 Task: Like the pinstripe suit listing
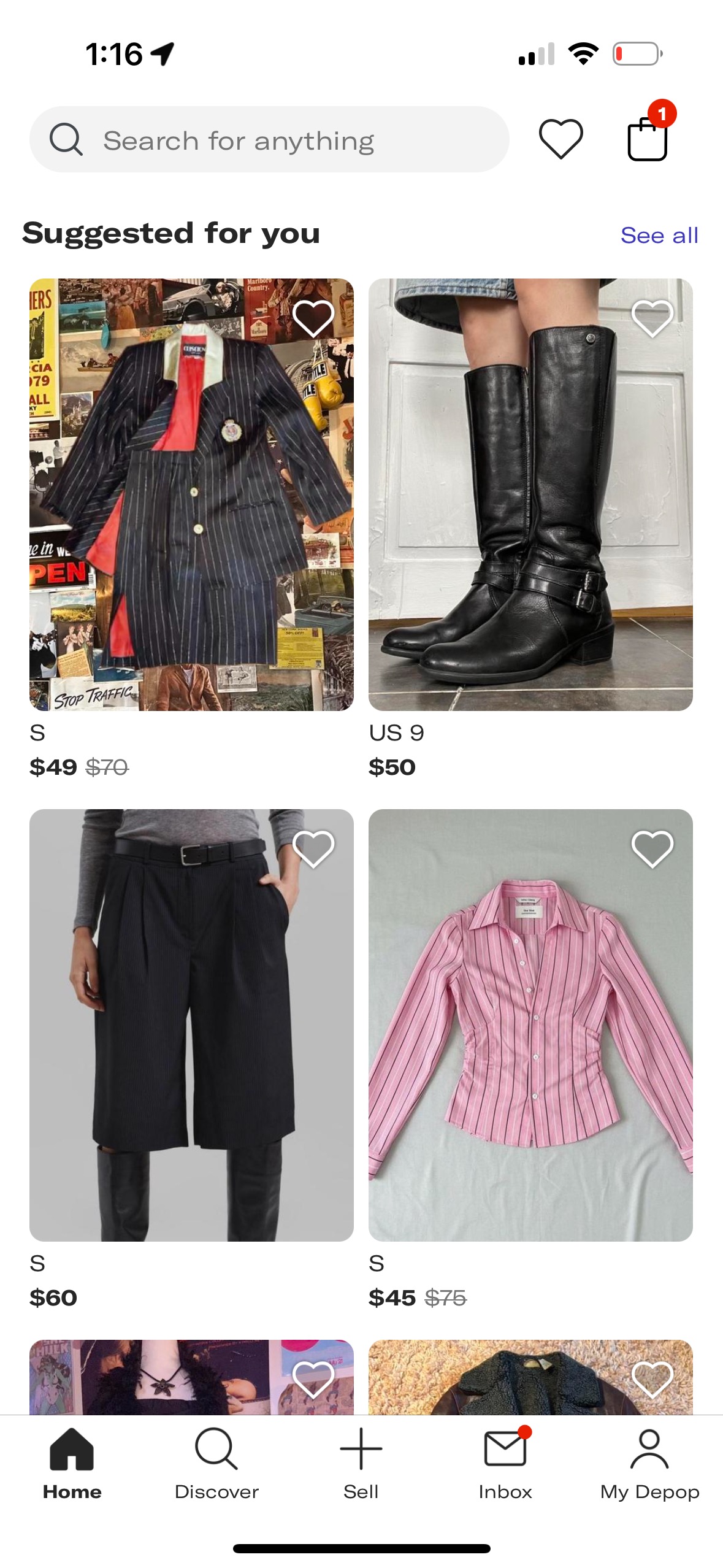pos(313,318)
